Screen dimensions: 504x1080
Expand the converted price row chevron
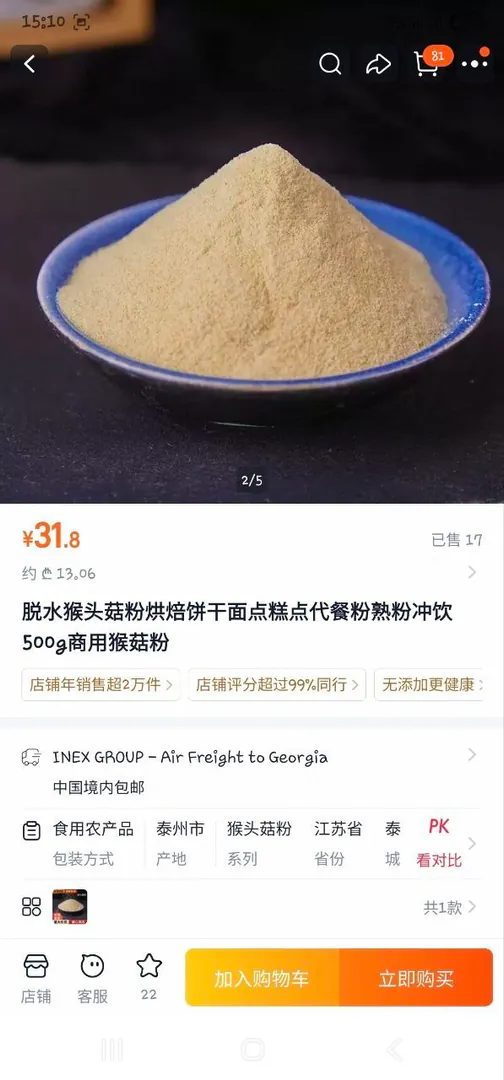472,572
